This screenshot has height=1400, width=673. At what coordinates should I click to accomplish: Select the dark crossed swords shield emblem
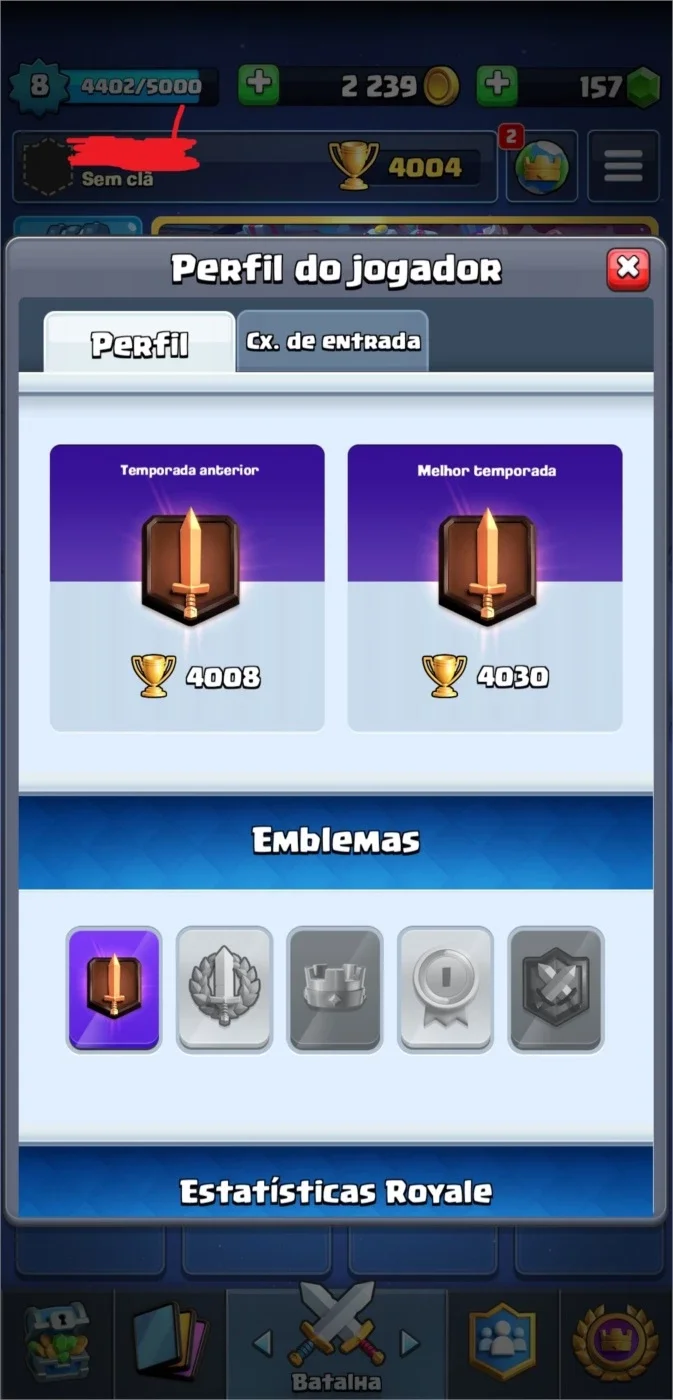pos(556,989)
